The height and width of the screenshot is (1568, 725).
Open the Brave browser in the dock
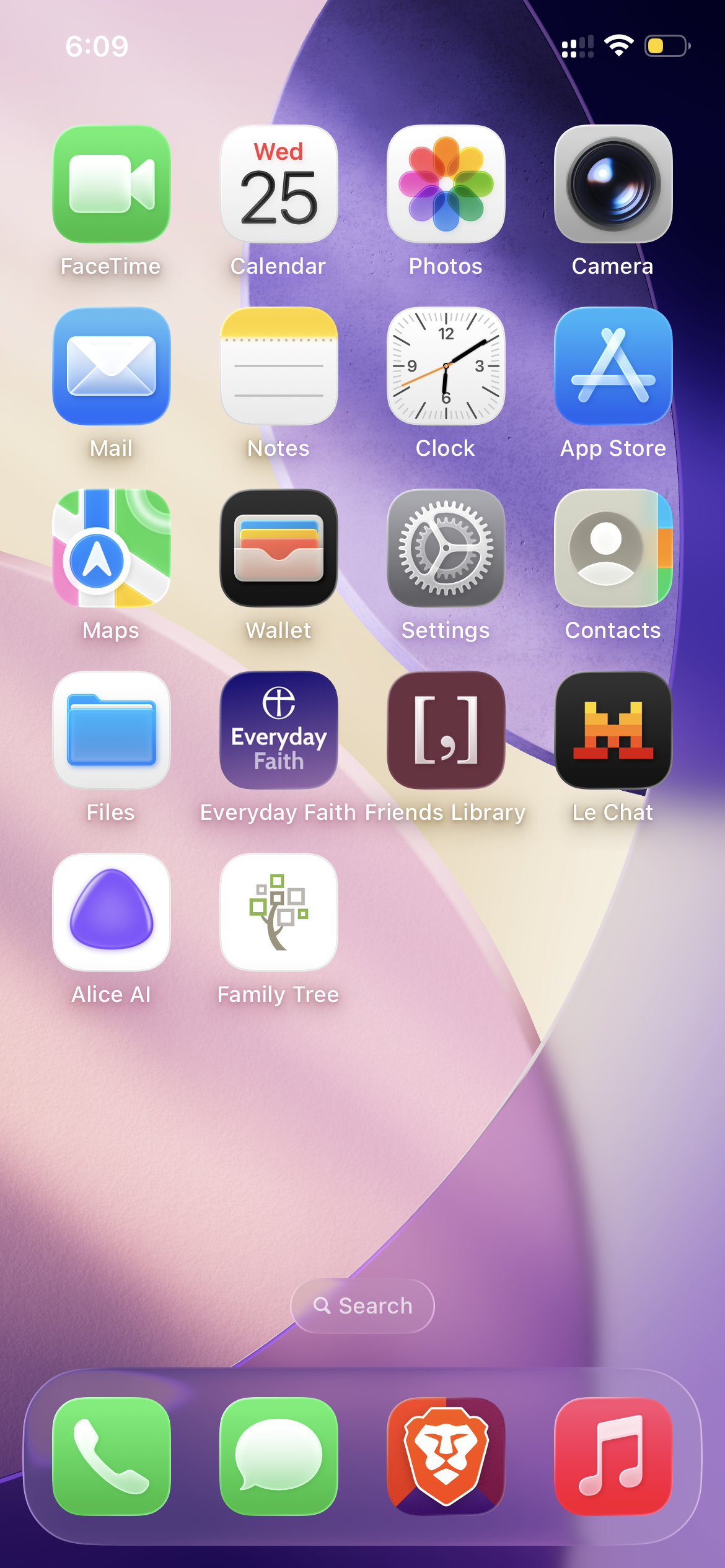[x=446, y=1456]
